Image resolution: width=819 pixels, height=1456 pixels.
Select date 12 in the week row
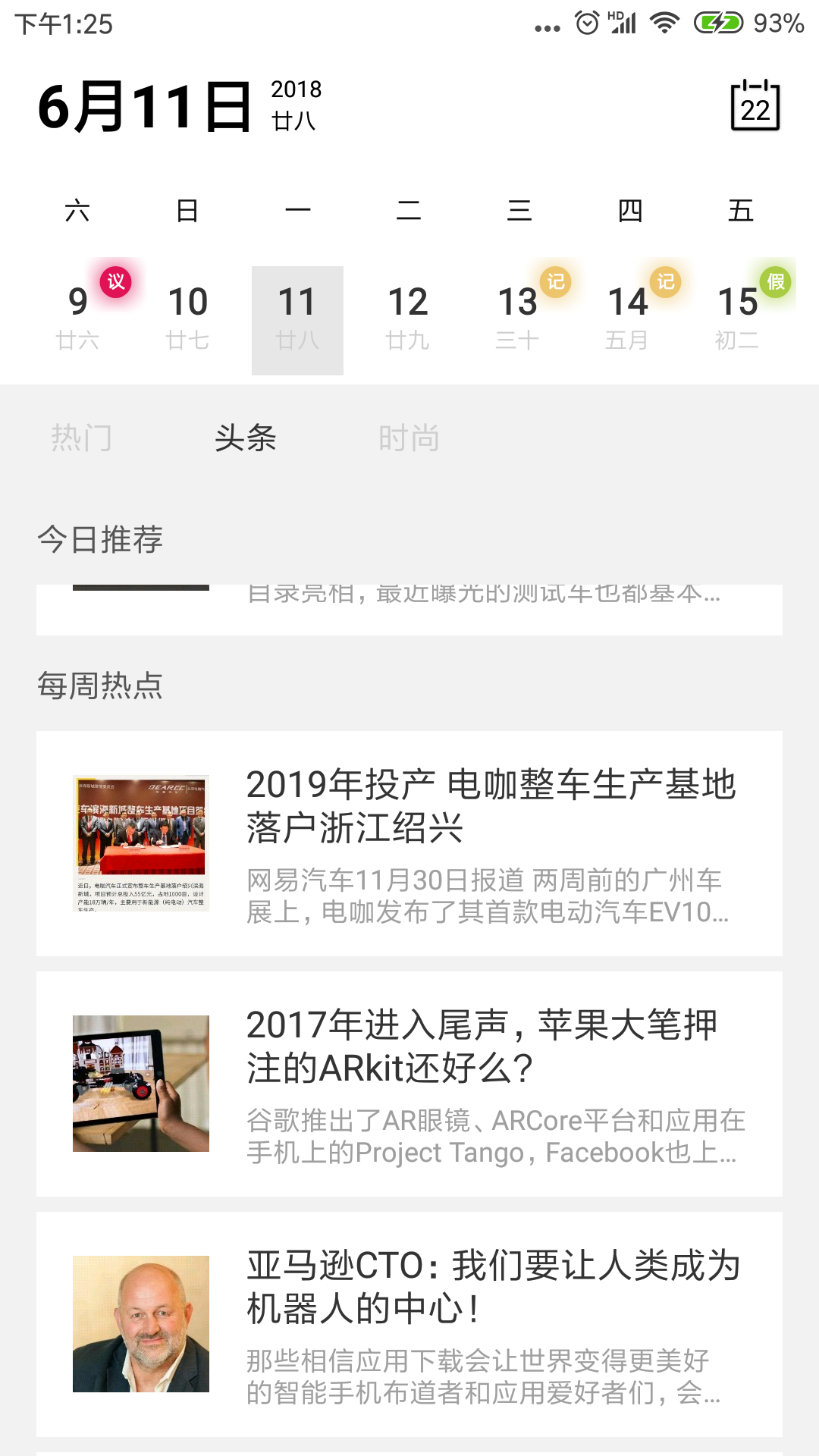point(408,320)
